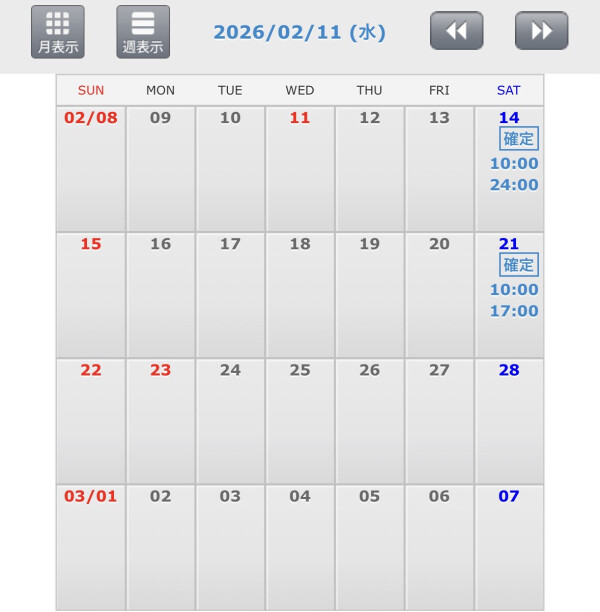Select Saturday 28 cell
The width and height of the screenshot is (600, 612).
tap(509, 420)
